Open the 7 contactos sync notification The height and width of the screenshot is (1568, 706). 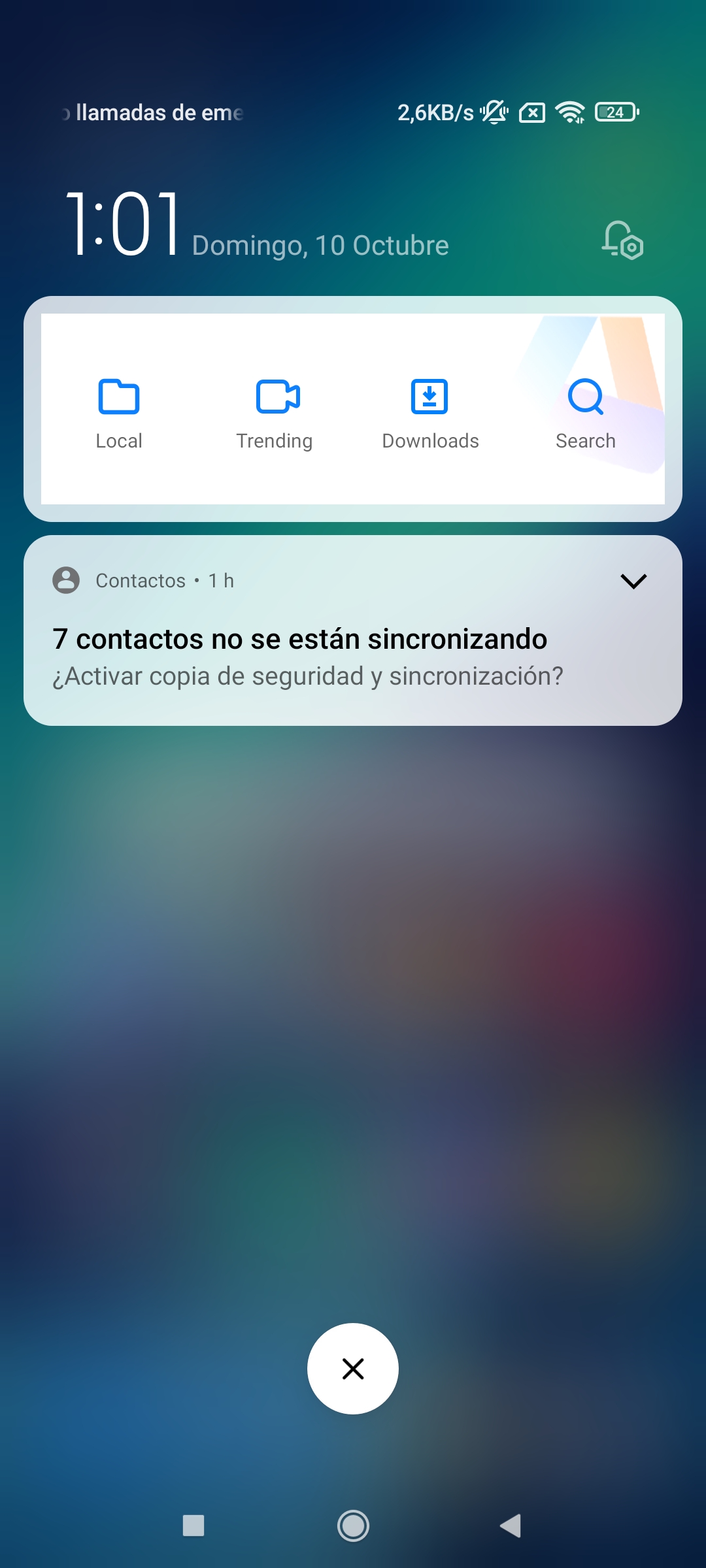coord(353,630)
